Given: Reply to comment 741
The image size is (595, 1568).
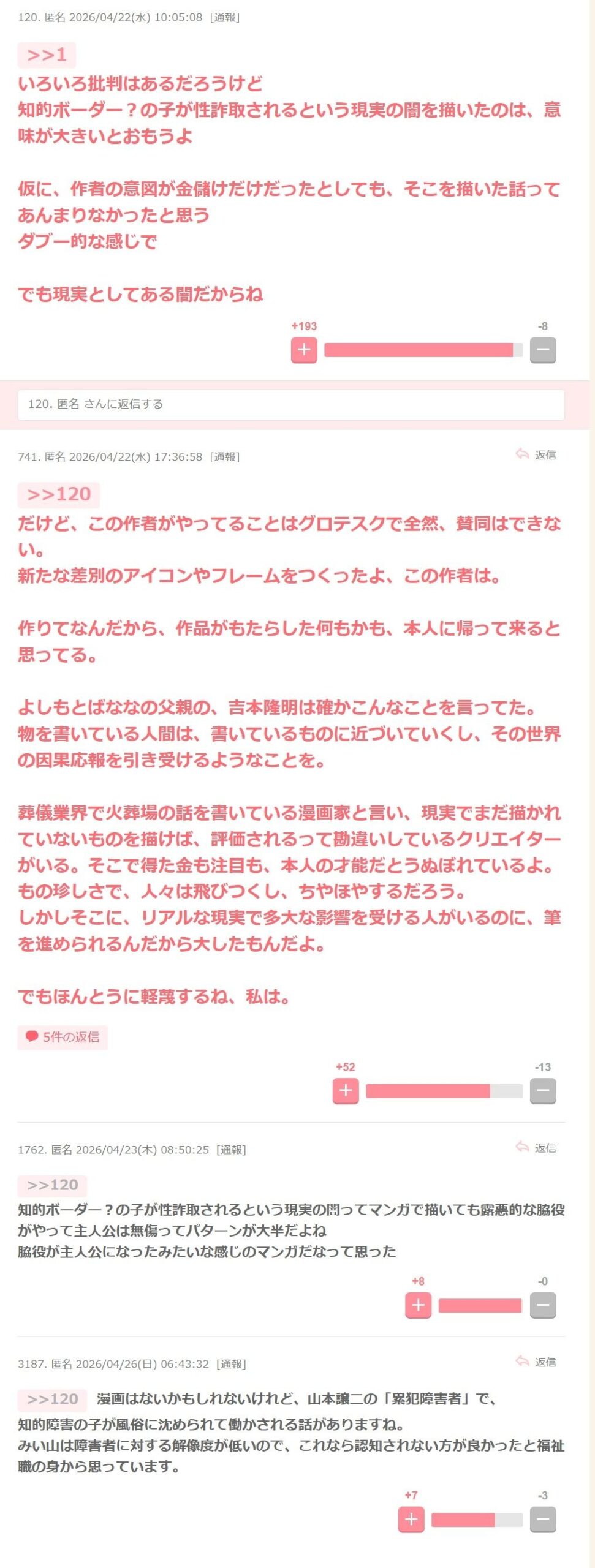Looking at the screenshot, I should point(537,454).
